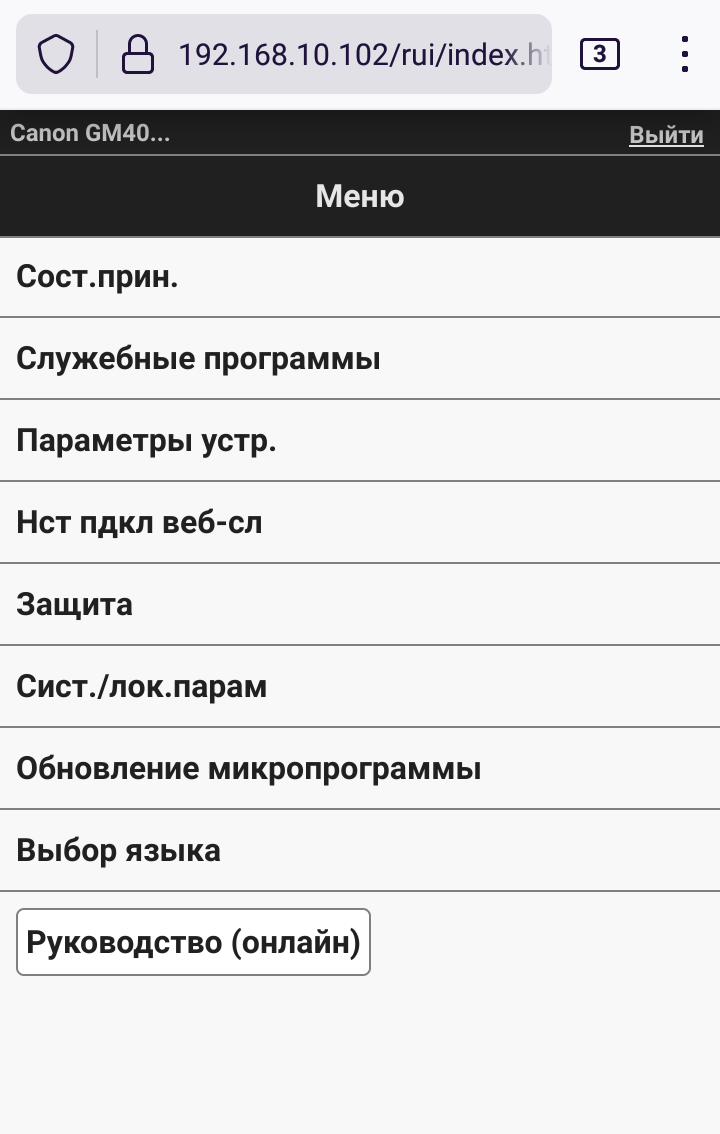This screenshot has width=720, height=1134.
Task: Tap the address bar URL
Action: (363, 54)
